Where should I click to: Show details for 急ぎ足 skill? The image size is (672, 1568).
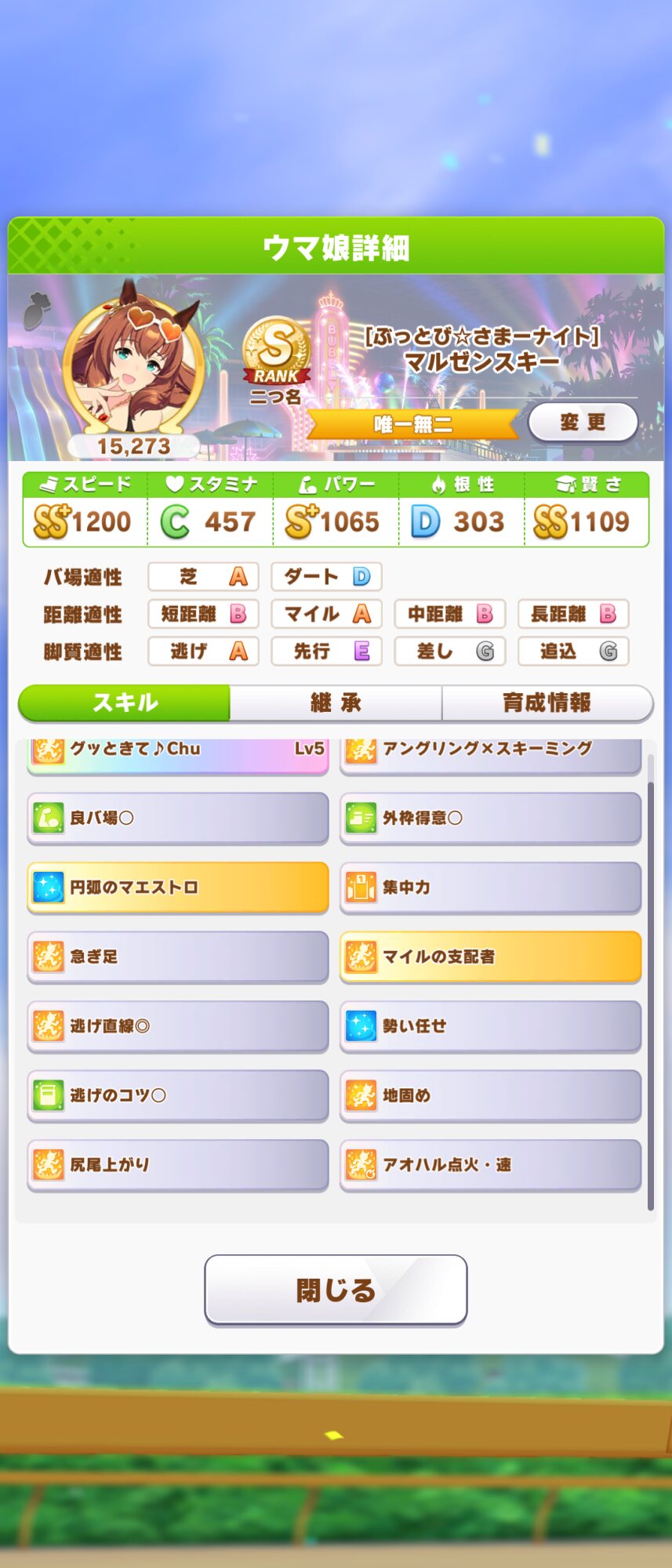178,956
